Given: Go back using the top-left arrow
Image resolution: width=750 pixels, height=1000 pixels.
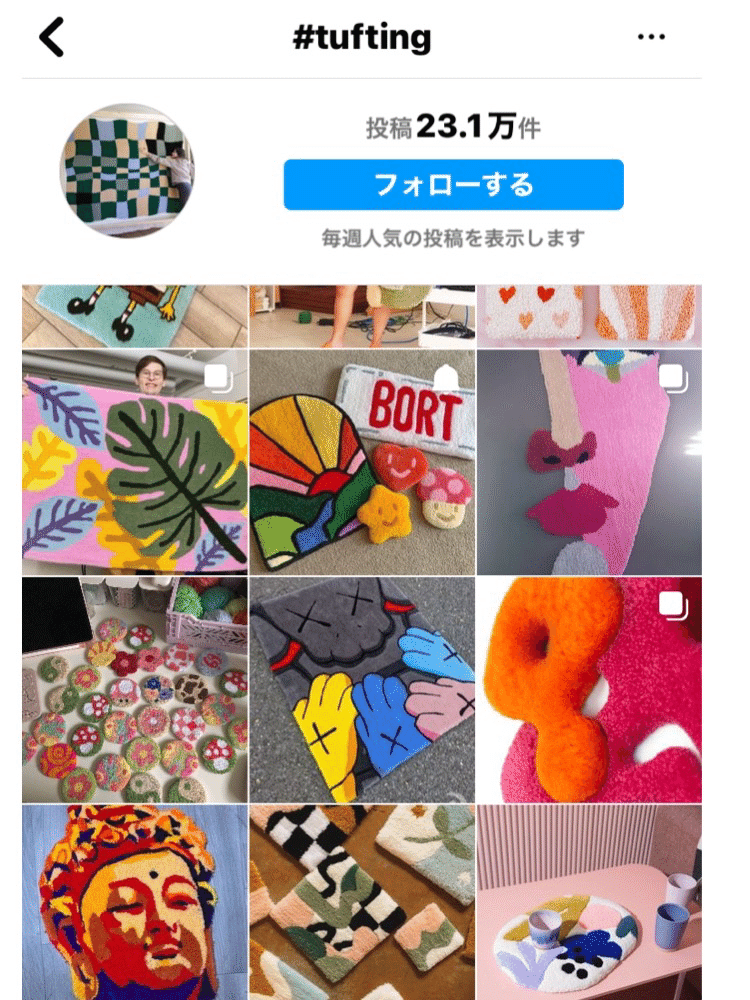Looking at the screenshot, I should tap(52, 38).
